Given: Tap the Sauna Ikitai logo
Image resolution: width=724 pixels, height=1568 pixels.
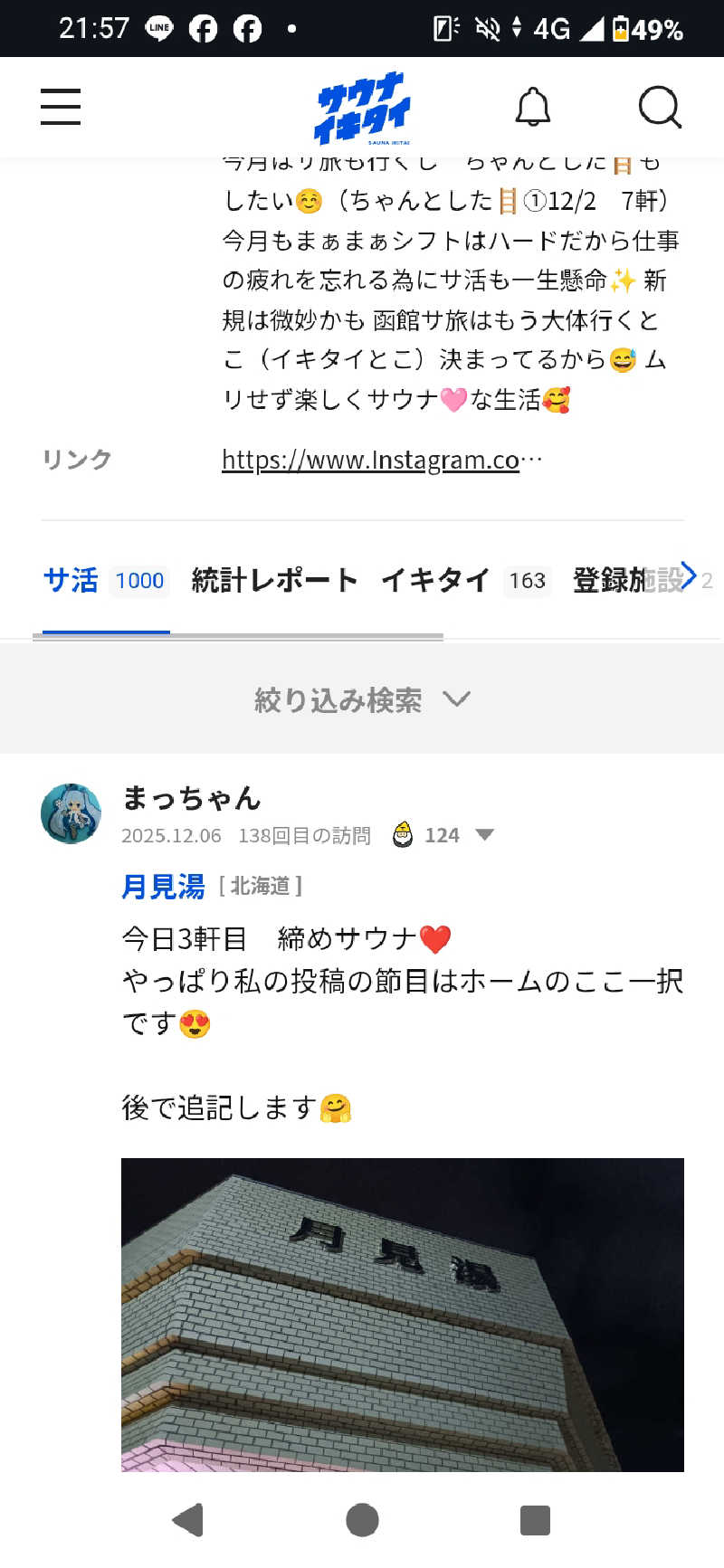Looking at the screenshot, I should [362, 107].
